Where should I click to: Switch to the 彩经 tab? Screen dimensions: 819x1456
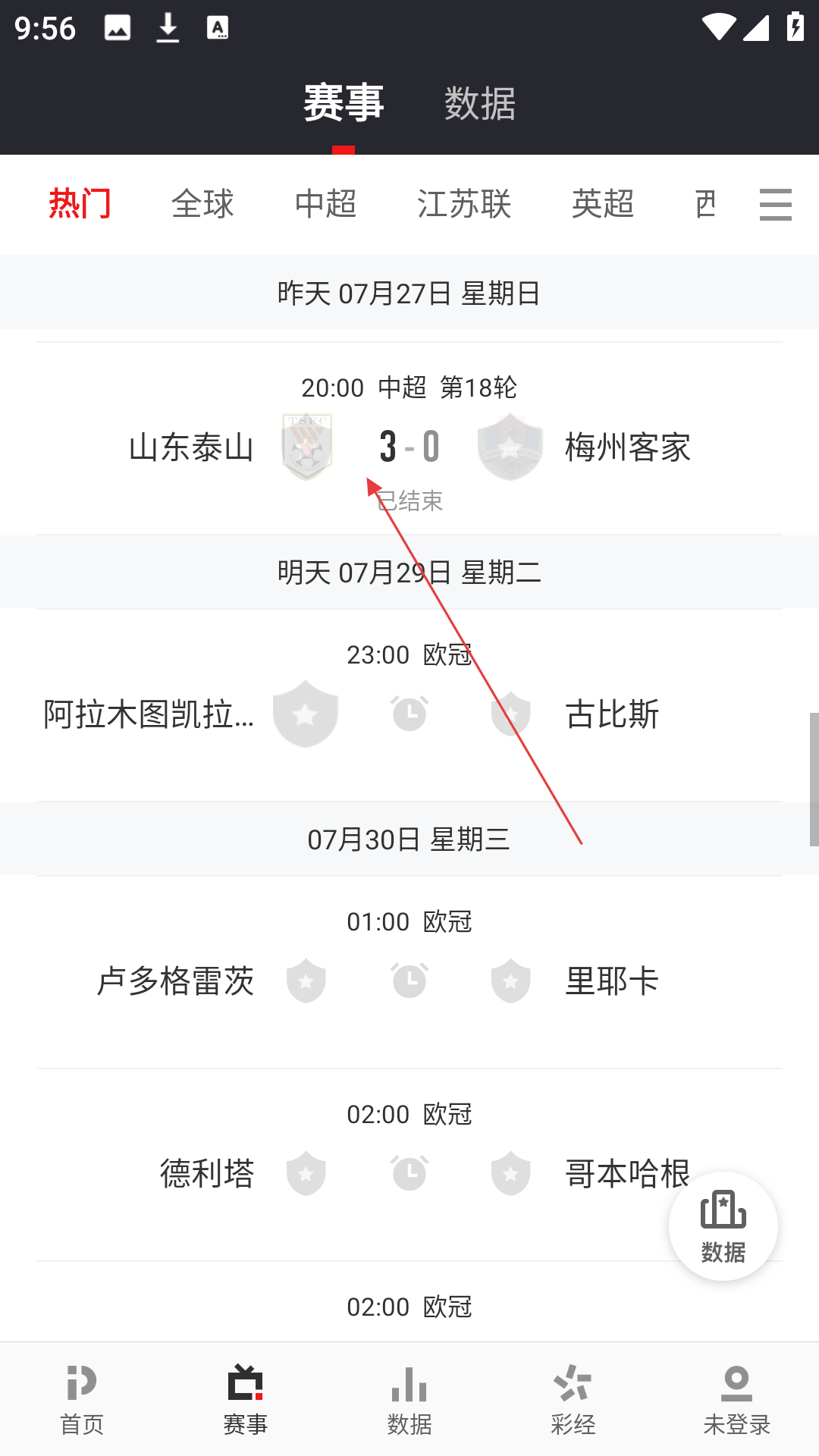pos(573,1400)
